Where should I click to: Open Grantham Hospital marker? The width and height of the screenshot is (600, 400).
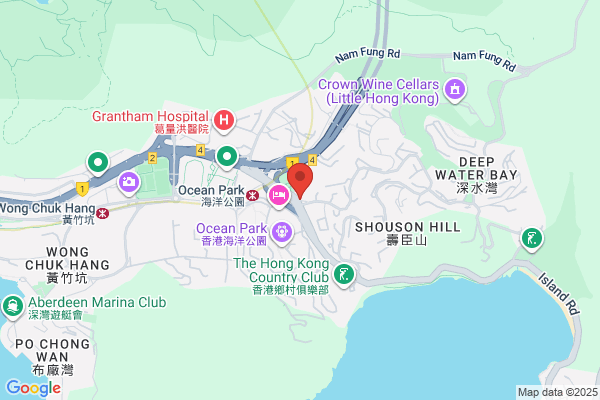(x=224, y=122)
